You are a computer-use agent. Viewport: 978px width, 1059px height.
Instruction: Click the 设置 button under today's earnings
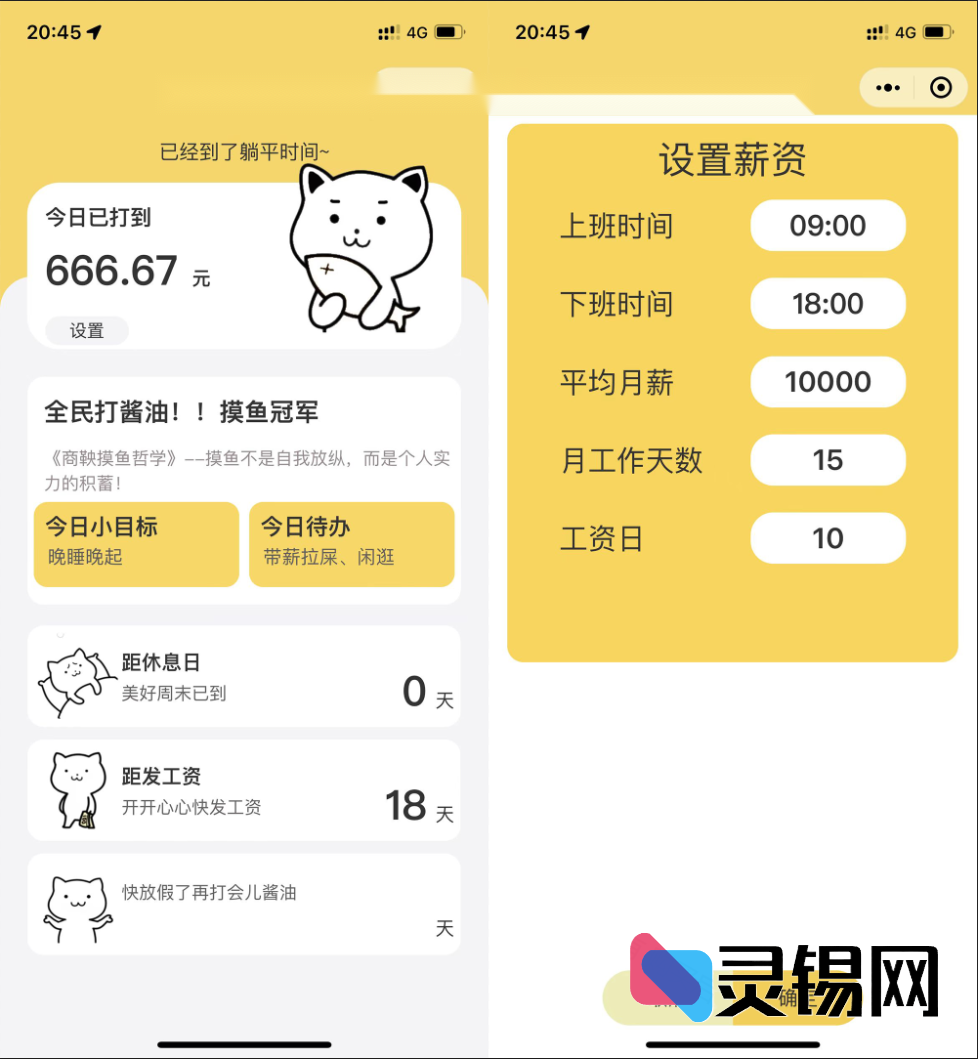coord(86,330)
